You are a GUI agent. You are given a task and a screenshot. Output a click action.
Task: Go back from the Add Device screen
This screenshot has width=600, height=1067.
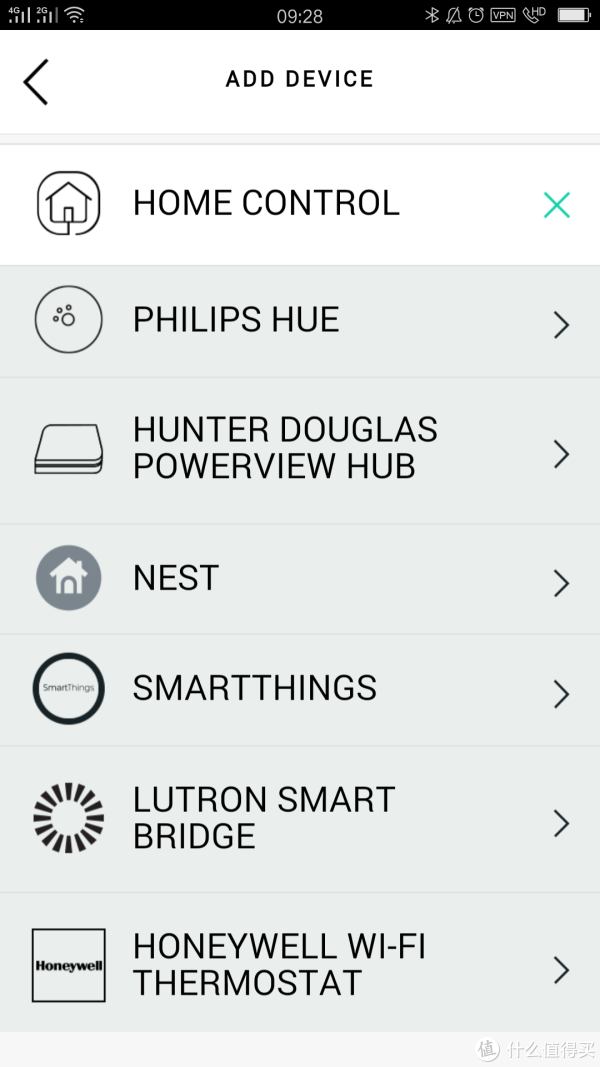pos(36,82)
